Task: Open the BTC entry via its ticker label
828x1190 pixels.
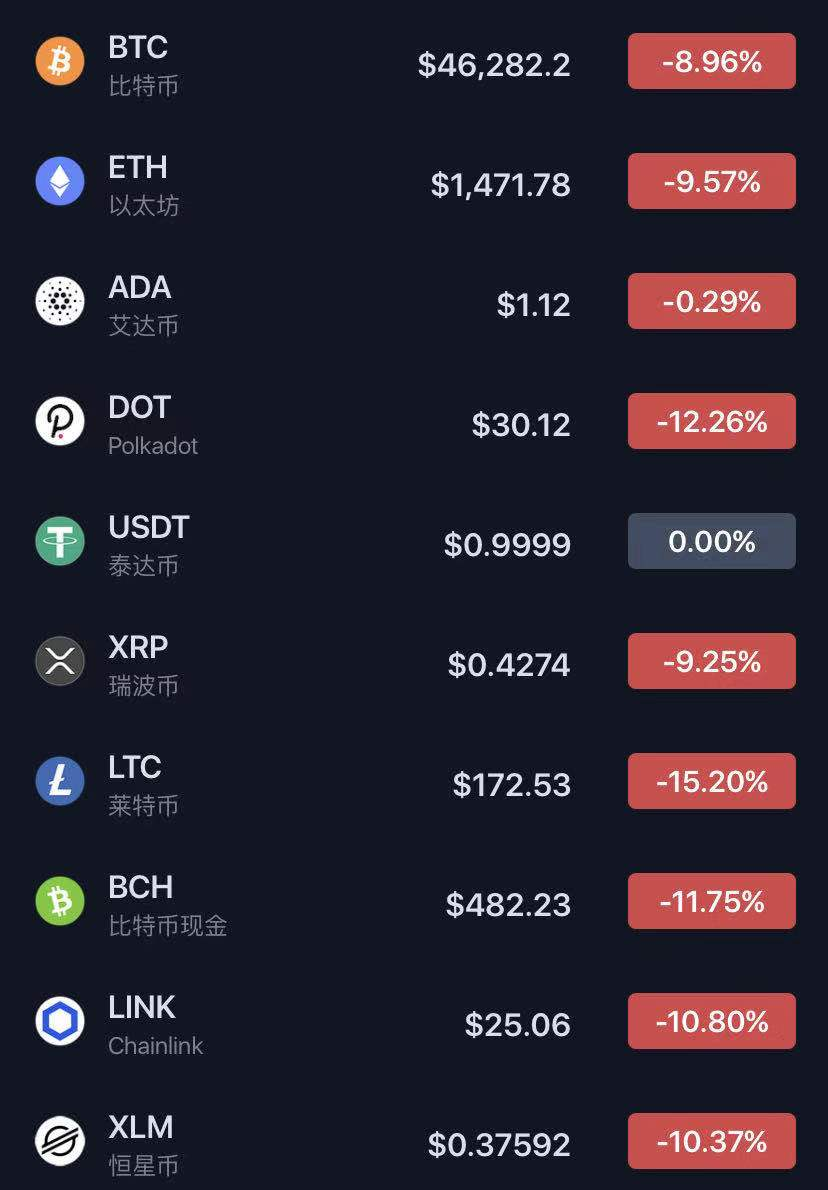Action: 139,48
